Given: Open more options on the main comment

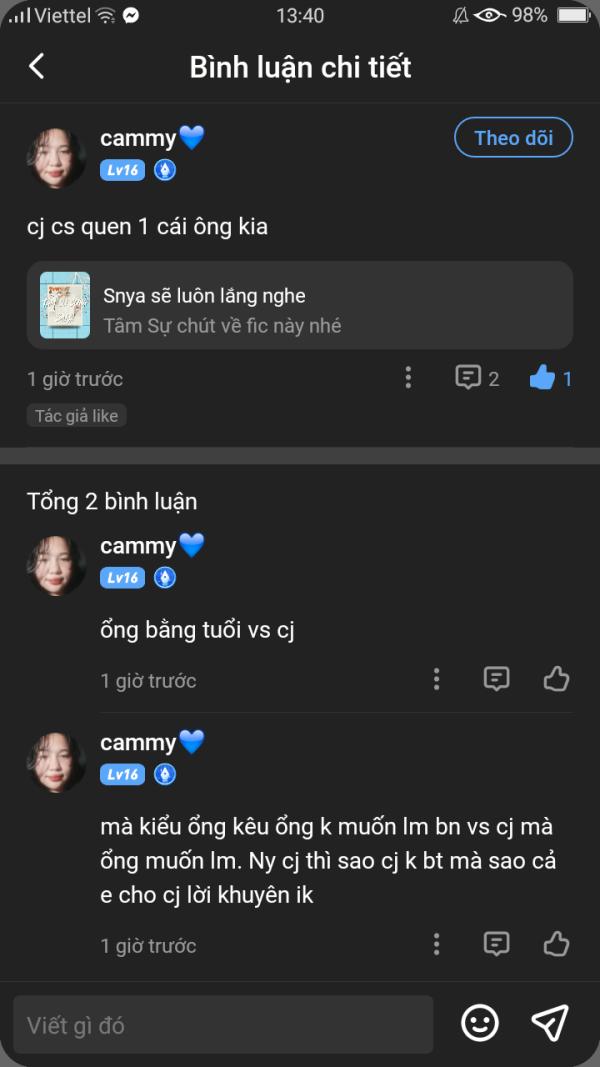Looking at the screenshot, I should click(x=408, y=378).
